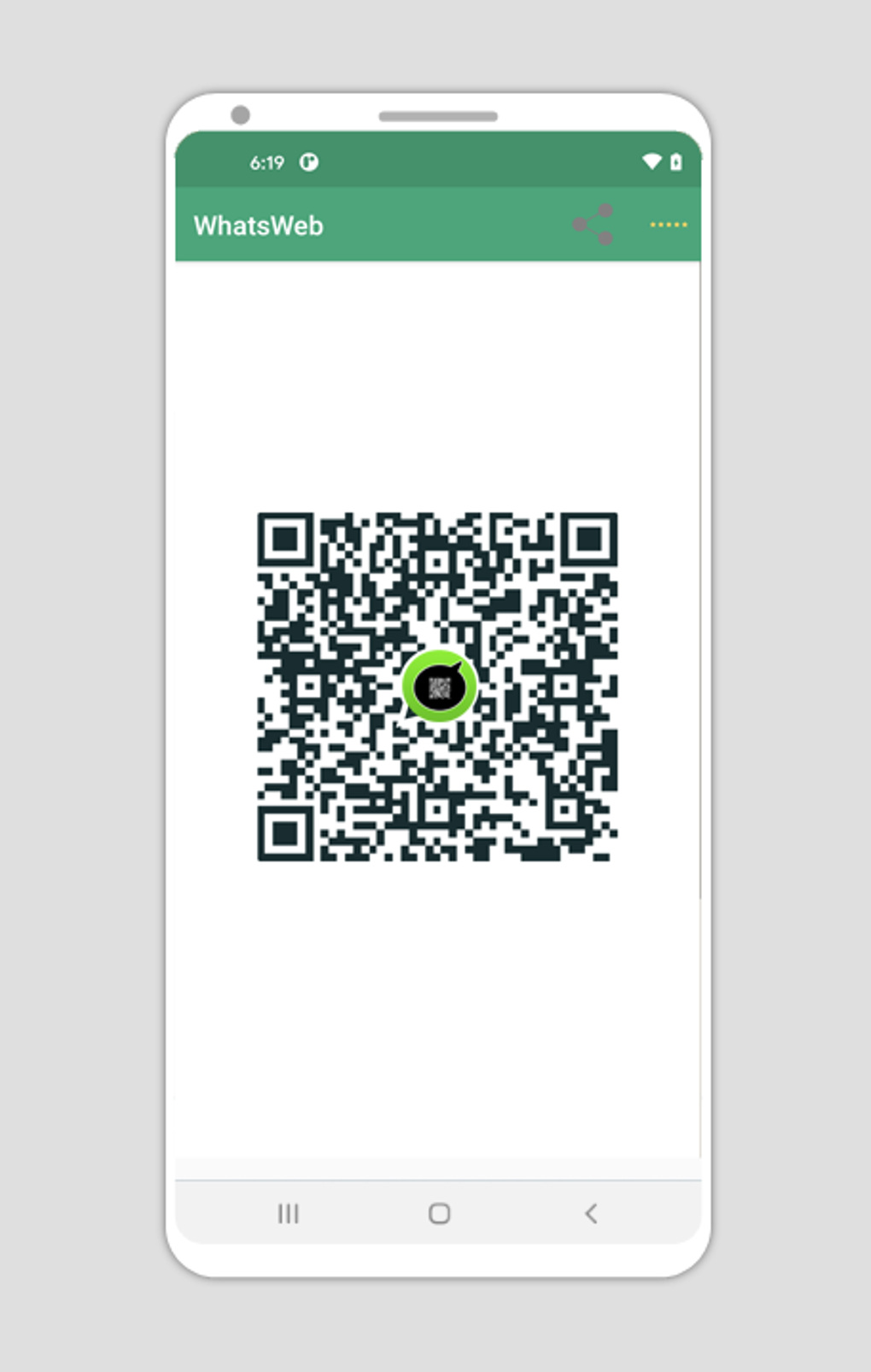Tap the battery icon in the status bar

click(675, 161)
